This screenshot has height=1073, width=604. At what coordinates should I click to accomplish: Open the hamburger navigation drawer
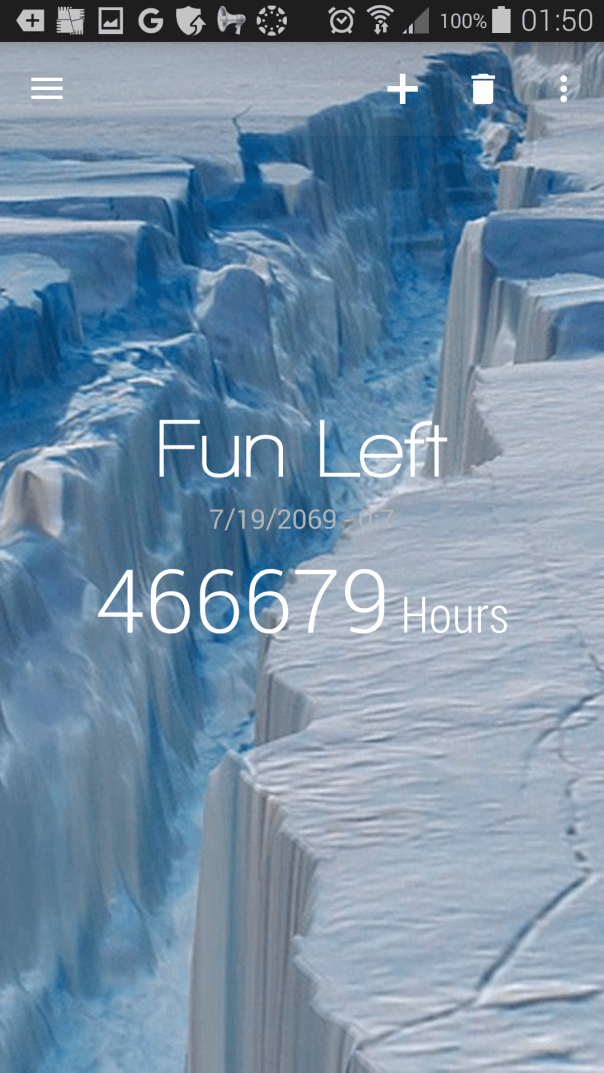tap(47, 89)
